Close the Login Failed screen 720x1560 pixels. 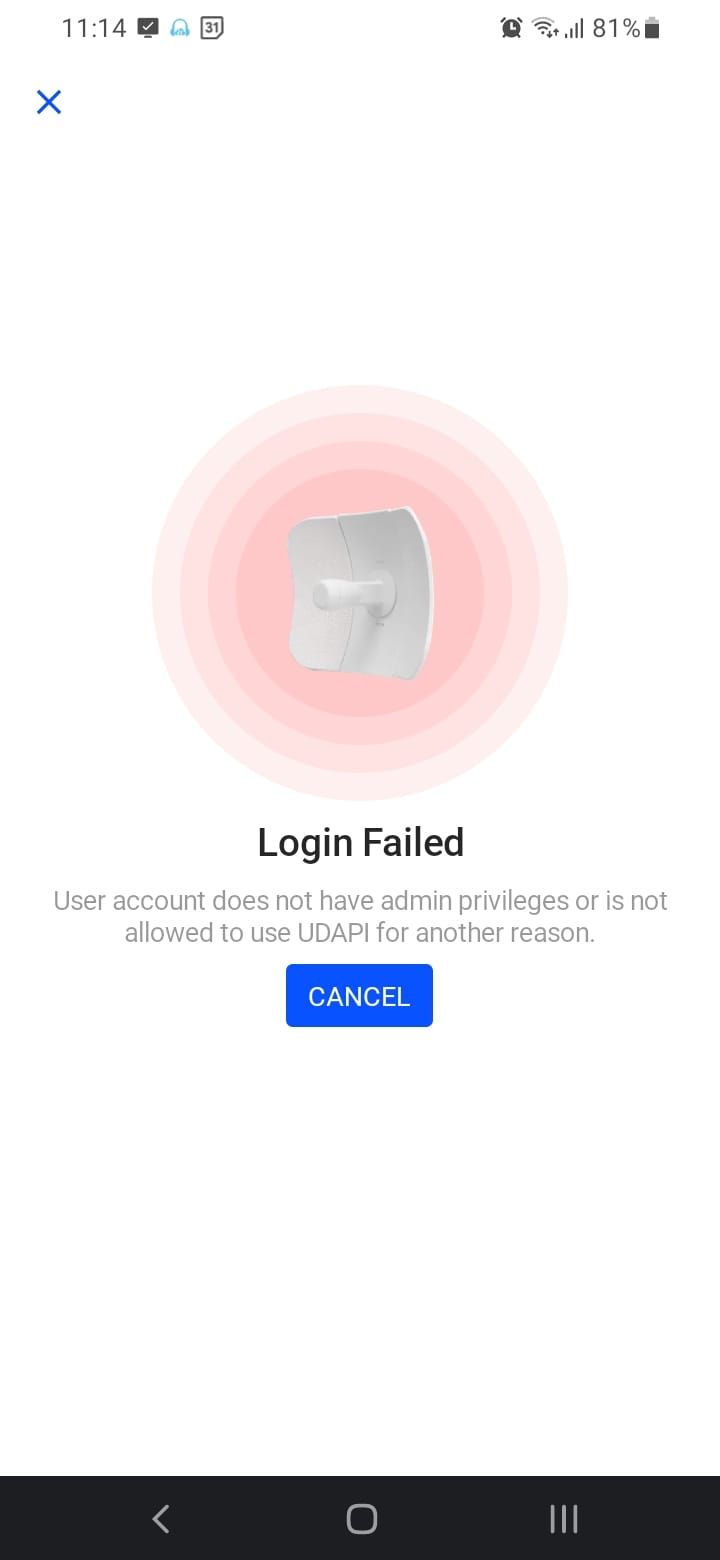pos(49,102)
